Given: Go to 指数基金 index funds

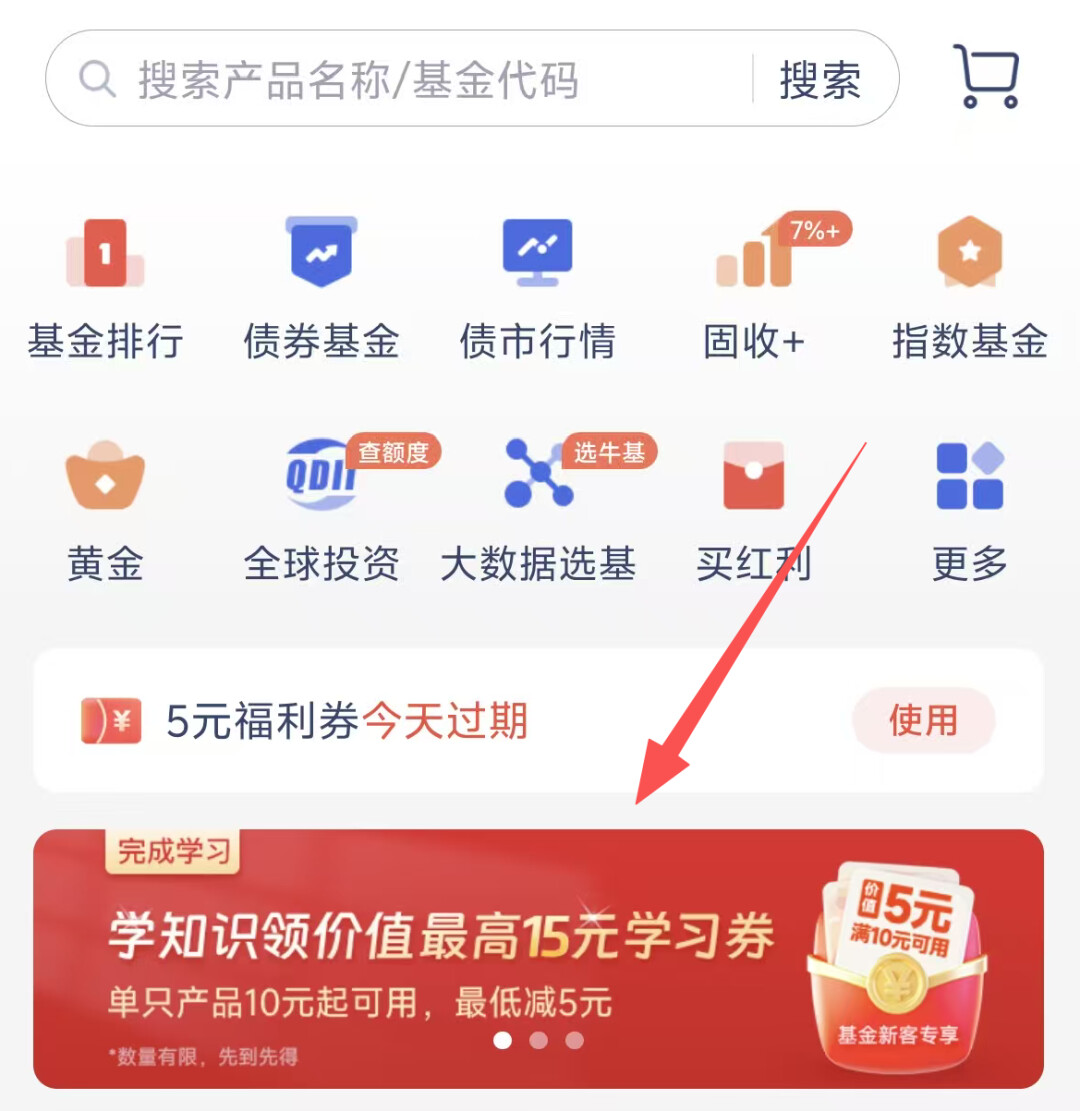Looking at the screenshot, I should pyautogui.click(x=969, y=288).
